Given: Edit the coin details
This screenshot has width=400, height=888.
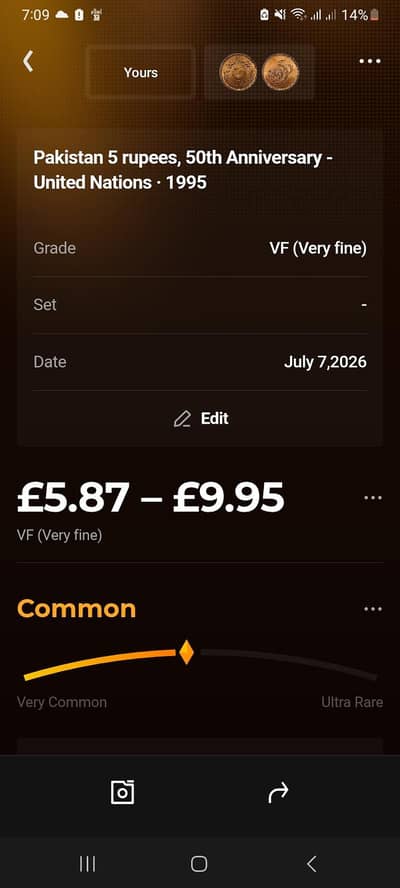Looking at the screenshot, I should [201, 419].
